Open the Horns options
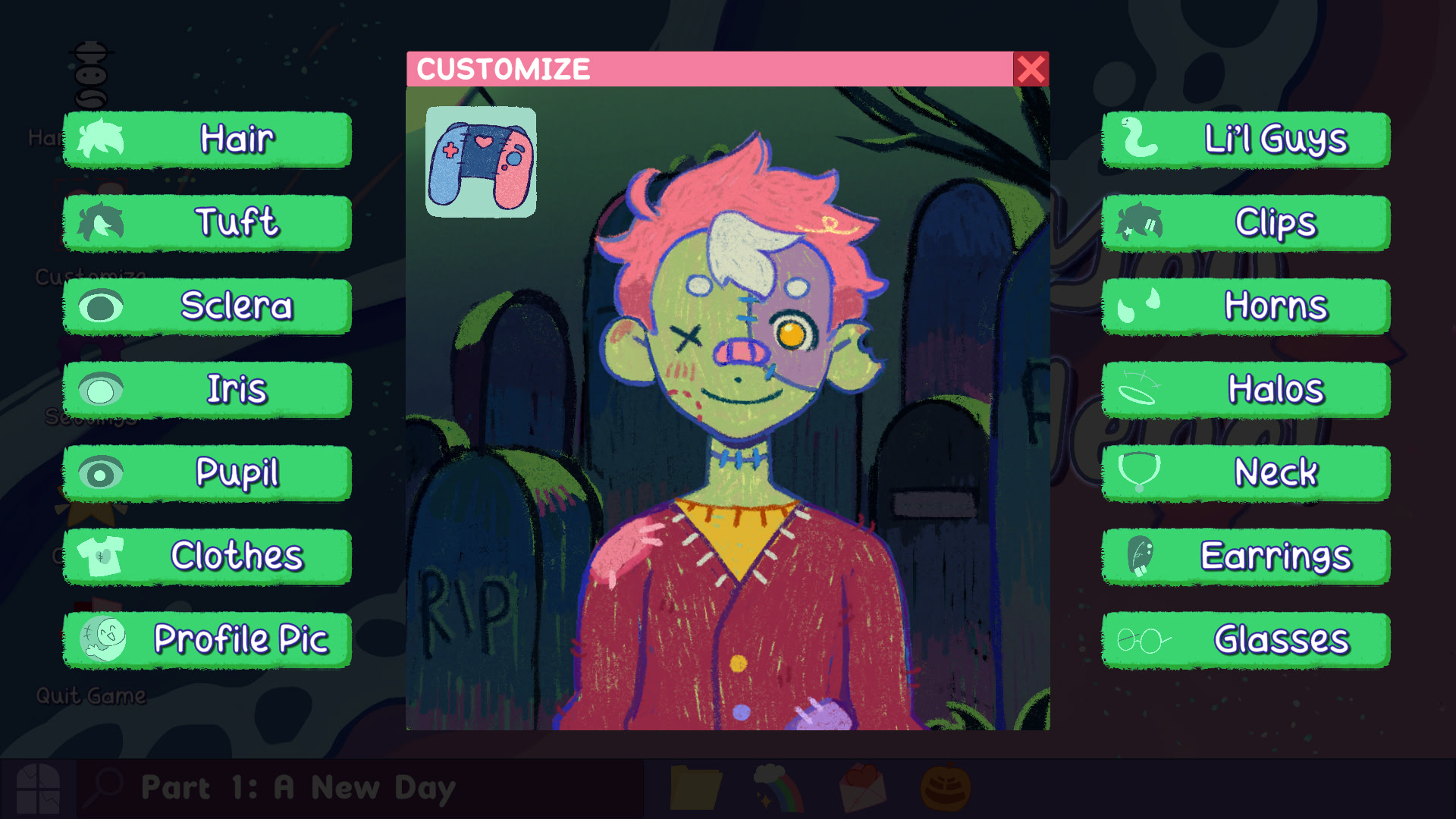The height and width of the screenshot is (819, 1456). pyautogui.click(x=1245, y=306)
